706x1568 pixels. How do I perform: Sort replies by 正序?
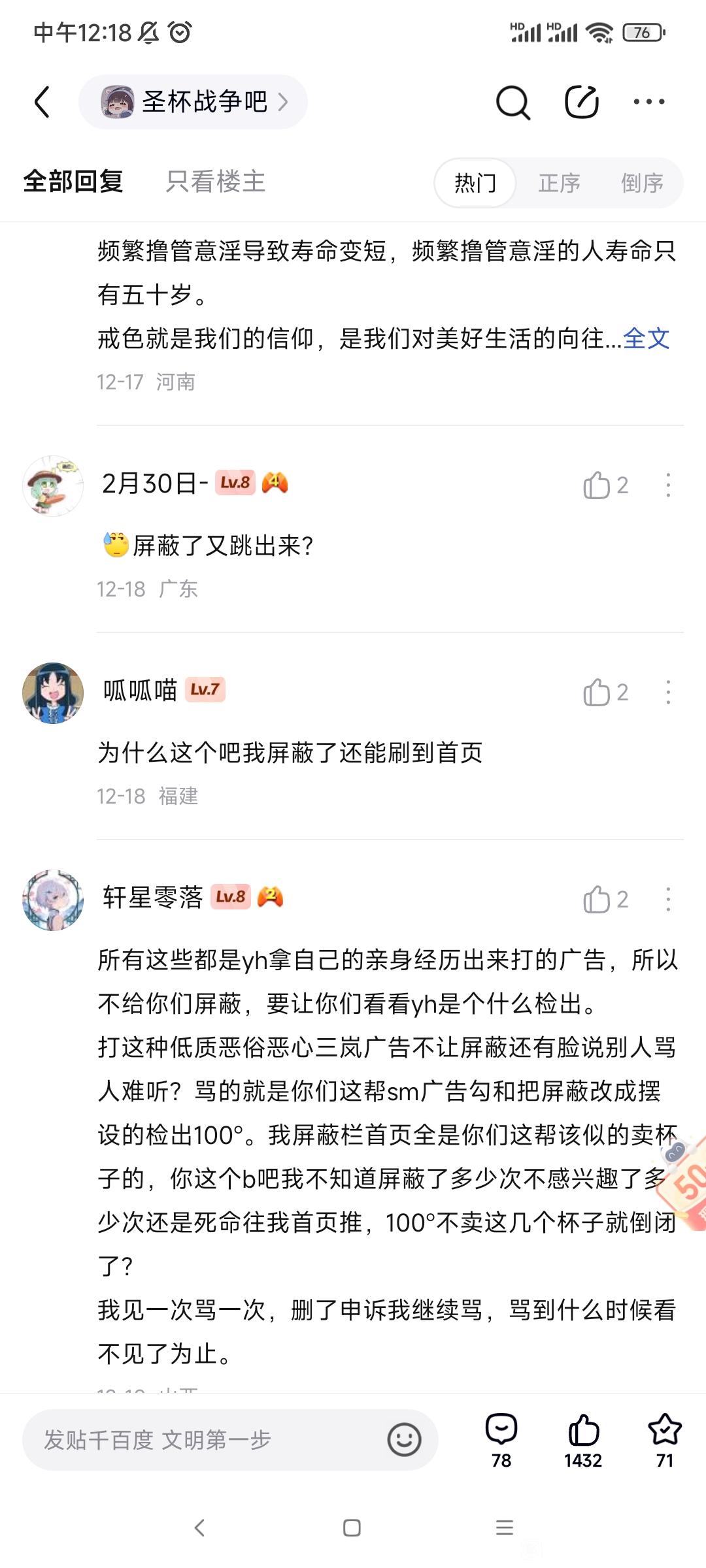click(559, 183)
